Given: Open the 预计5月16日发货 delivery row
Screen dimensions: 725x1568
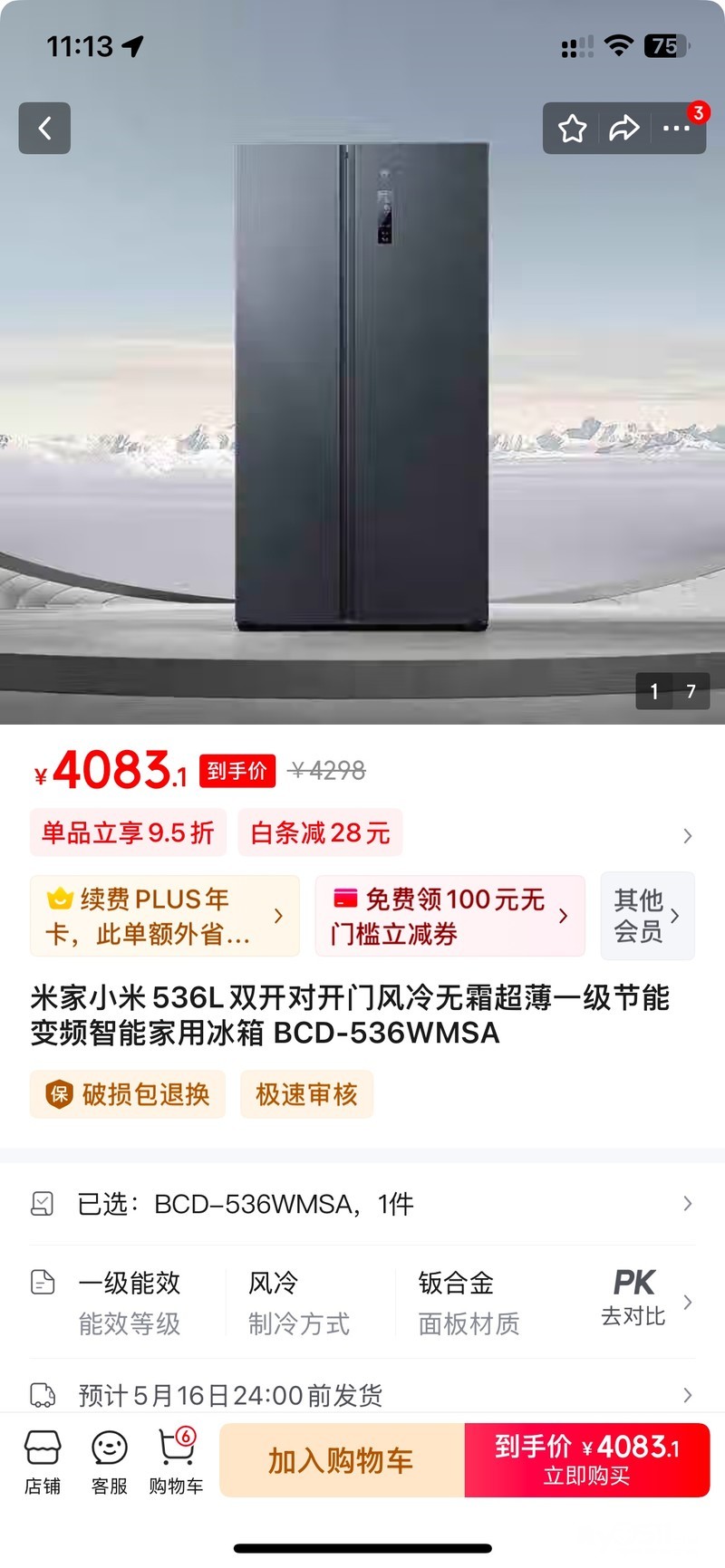Looking at the screenshot, I should coord(362,1395).
